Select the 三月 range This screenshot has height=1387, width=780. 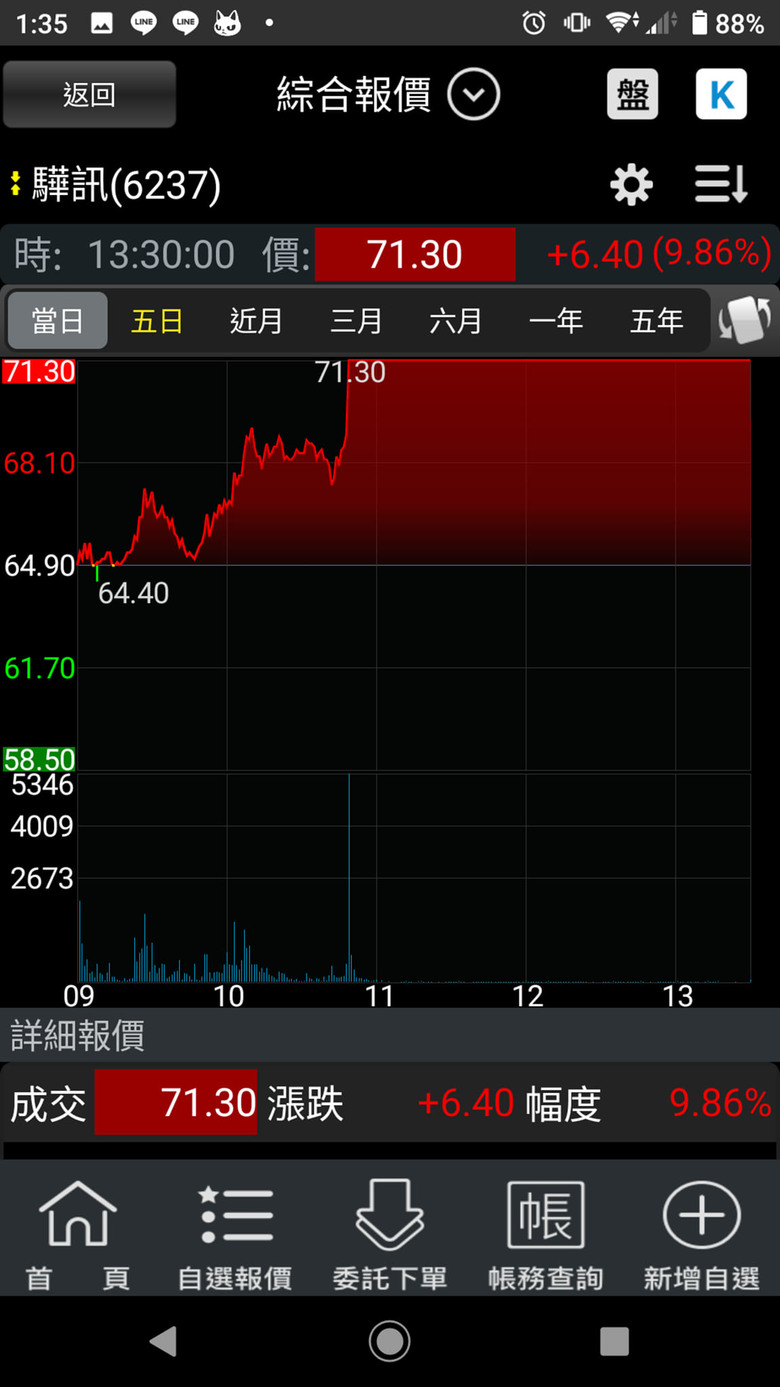click(x=356, y=321)
